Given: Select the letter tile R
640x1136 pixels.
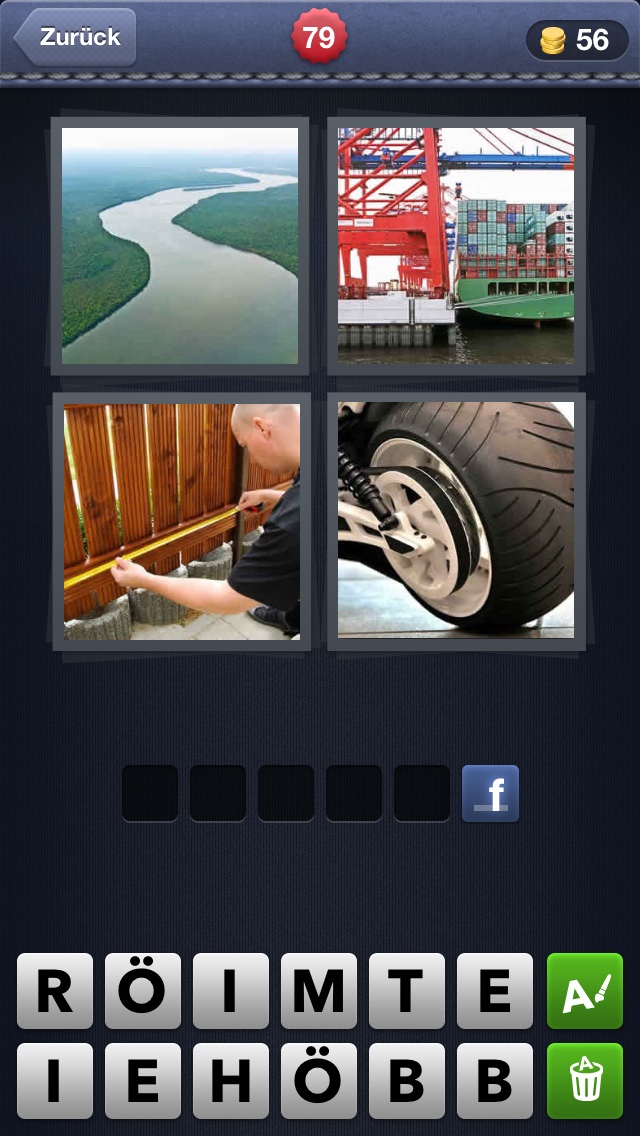Looking at the screenshot, I should (x=55, y=991).
